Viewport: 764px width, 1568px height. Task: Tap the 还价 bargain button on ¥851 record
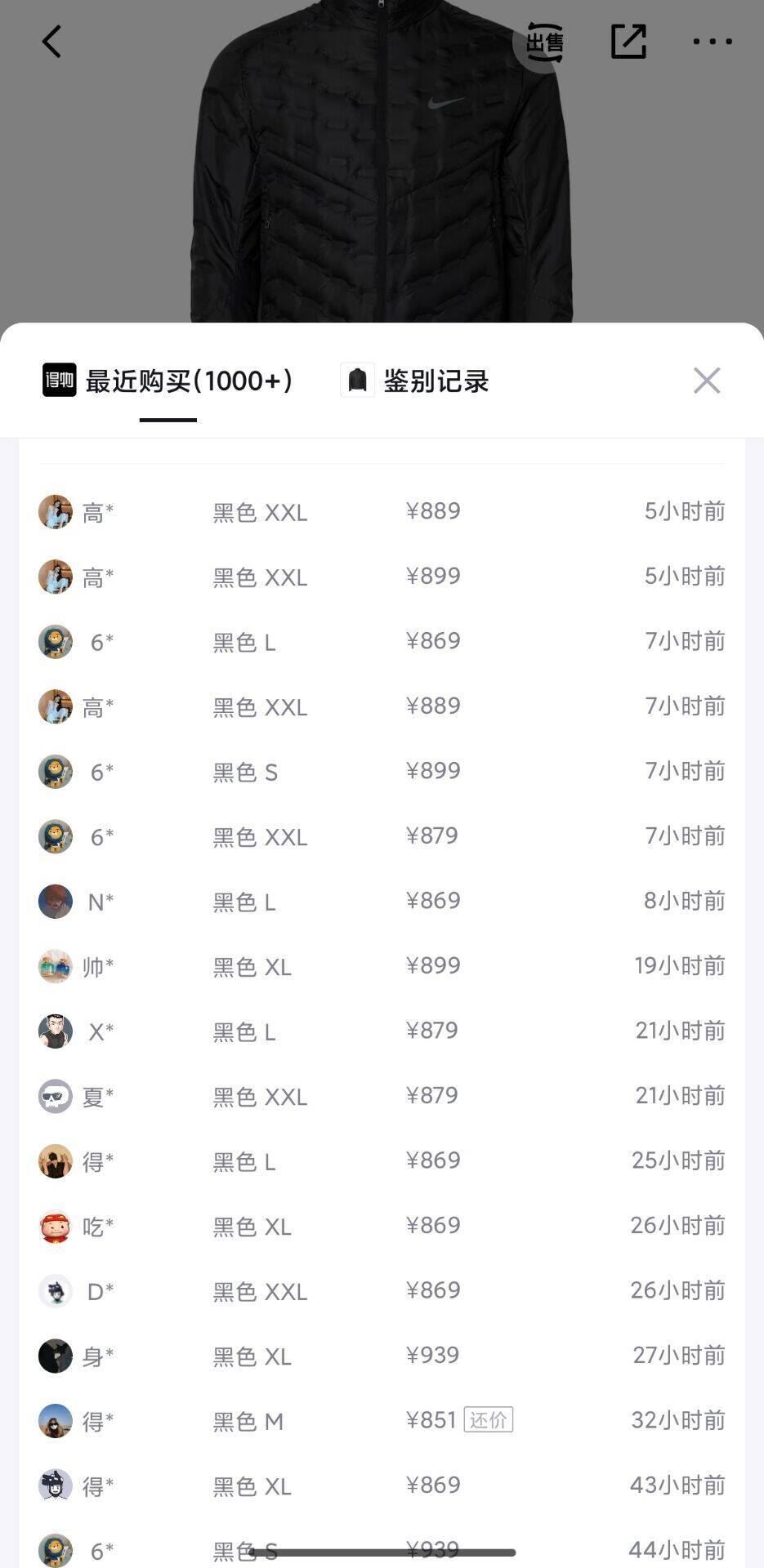point(488,1420)
